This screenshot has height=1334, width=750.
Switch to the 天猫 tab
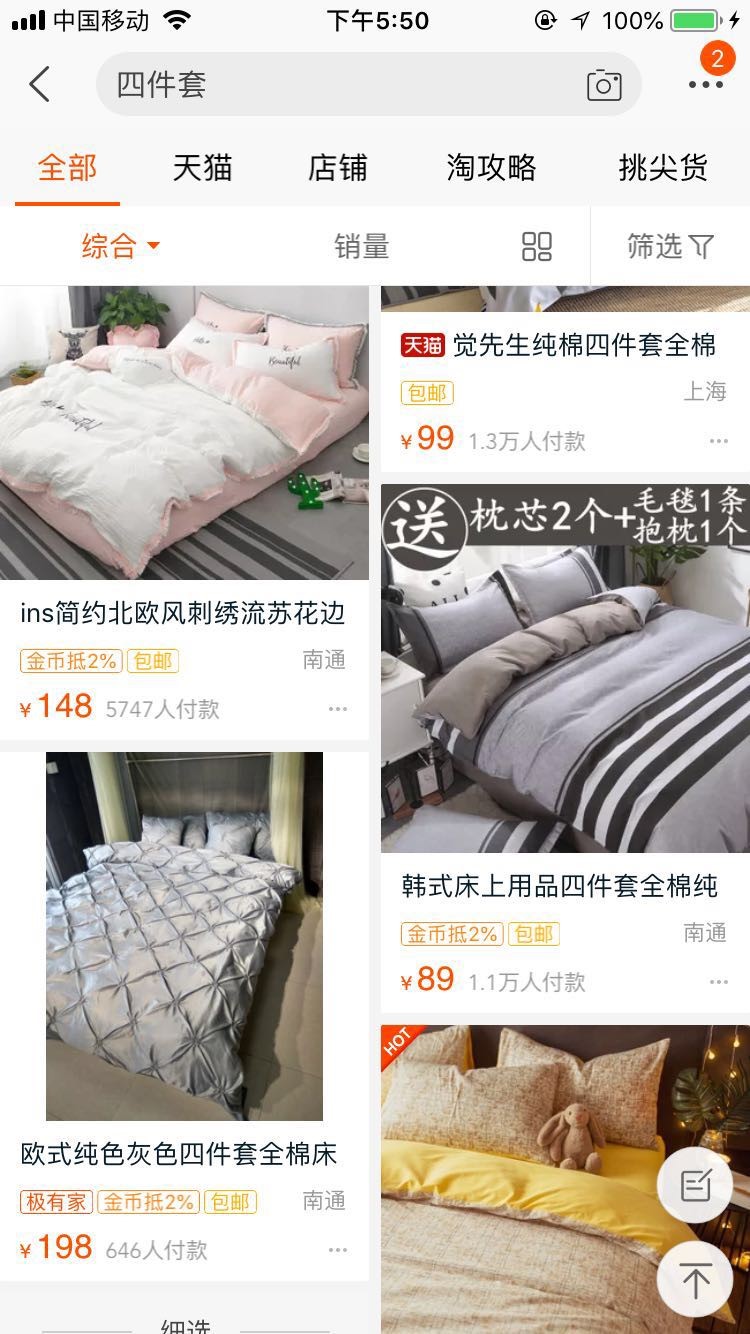tap(202, 167)
